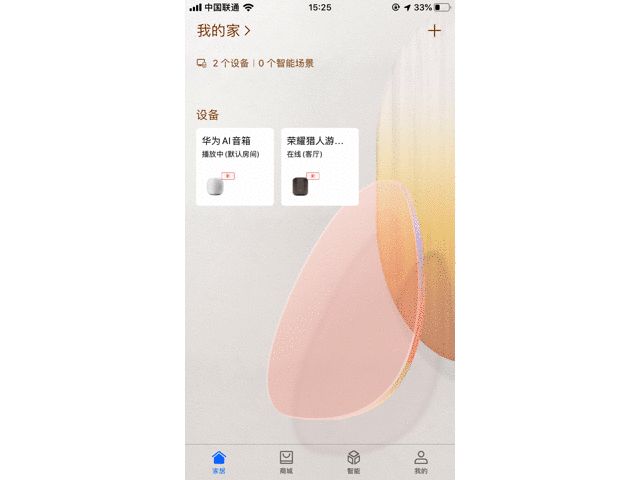The image size is (640, 480).
Task: Open the 我的家 home selector
Action: [x=223, y=31]
